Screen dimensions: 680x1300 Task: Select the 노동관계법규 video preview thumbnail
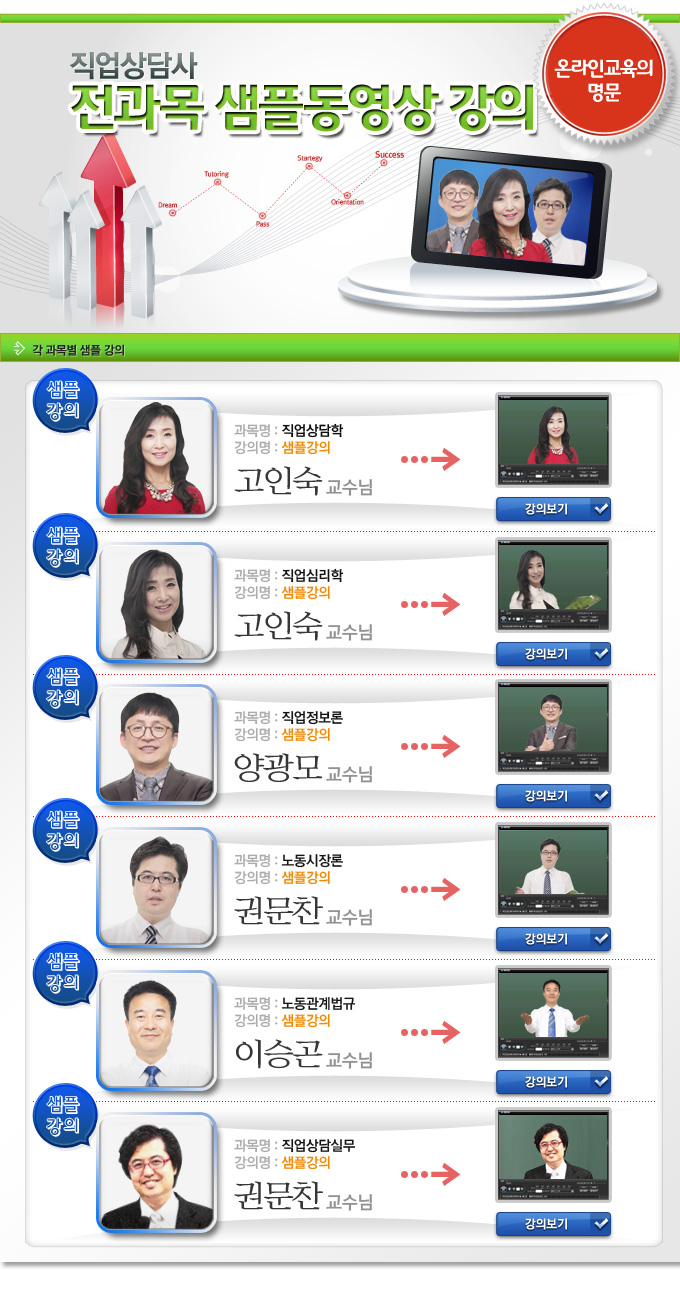[553, 1013]
